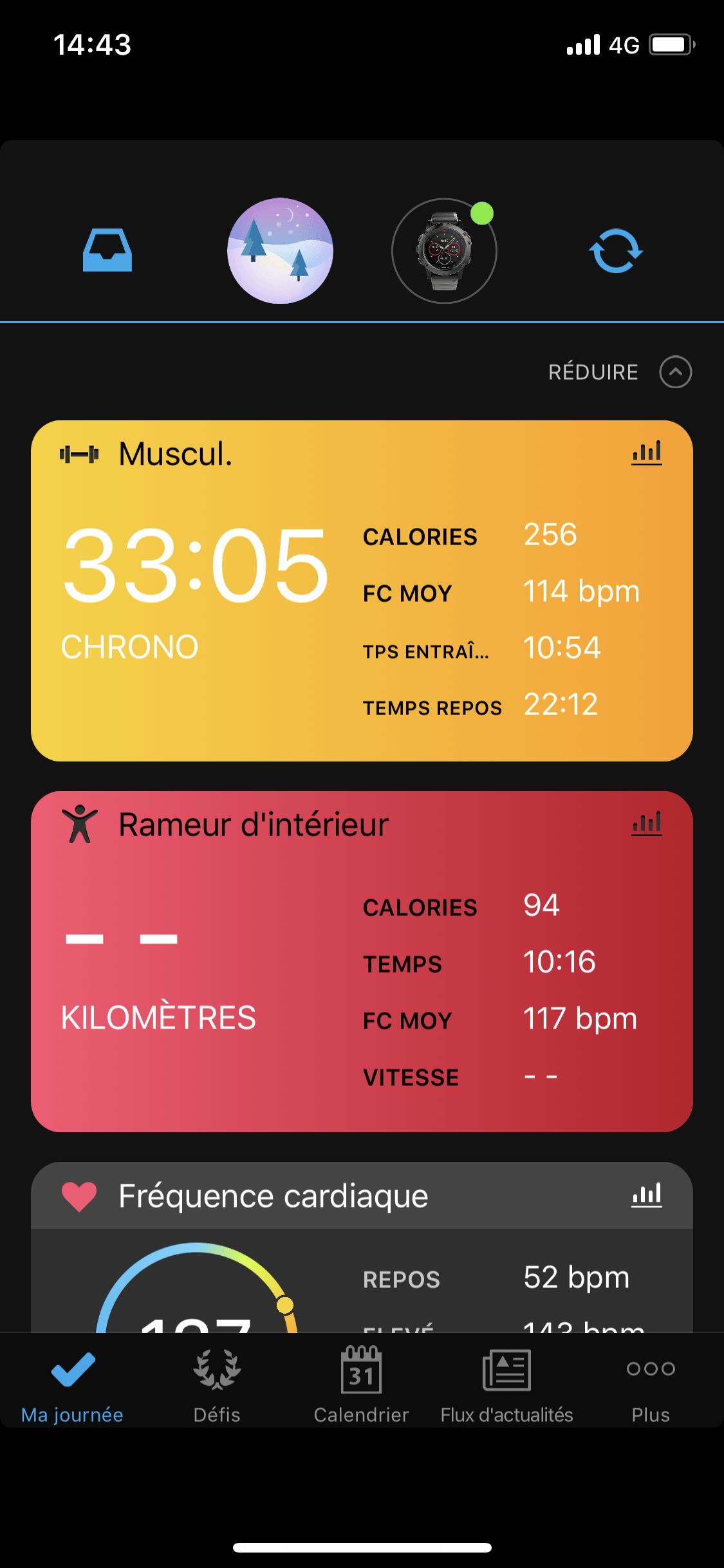The height and width of the screenshot is (1568, 724).
Task: Open the Rameur d'intérieur card
Action: tap(362, 962)
